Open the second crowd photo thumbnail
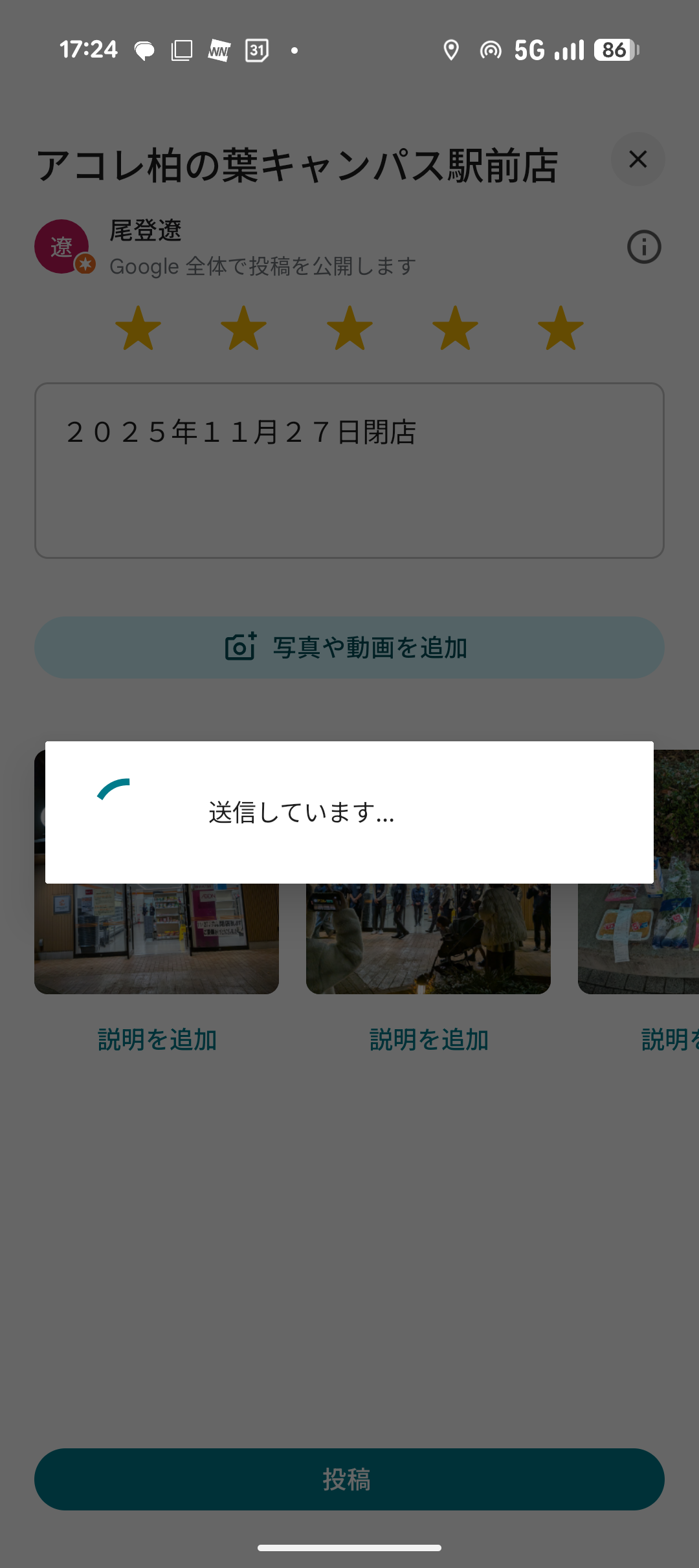The height and width of the screenshot is (1568, 699). (x=428, y=938)
